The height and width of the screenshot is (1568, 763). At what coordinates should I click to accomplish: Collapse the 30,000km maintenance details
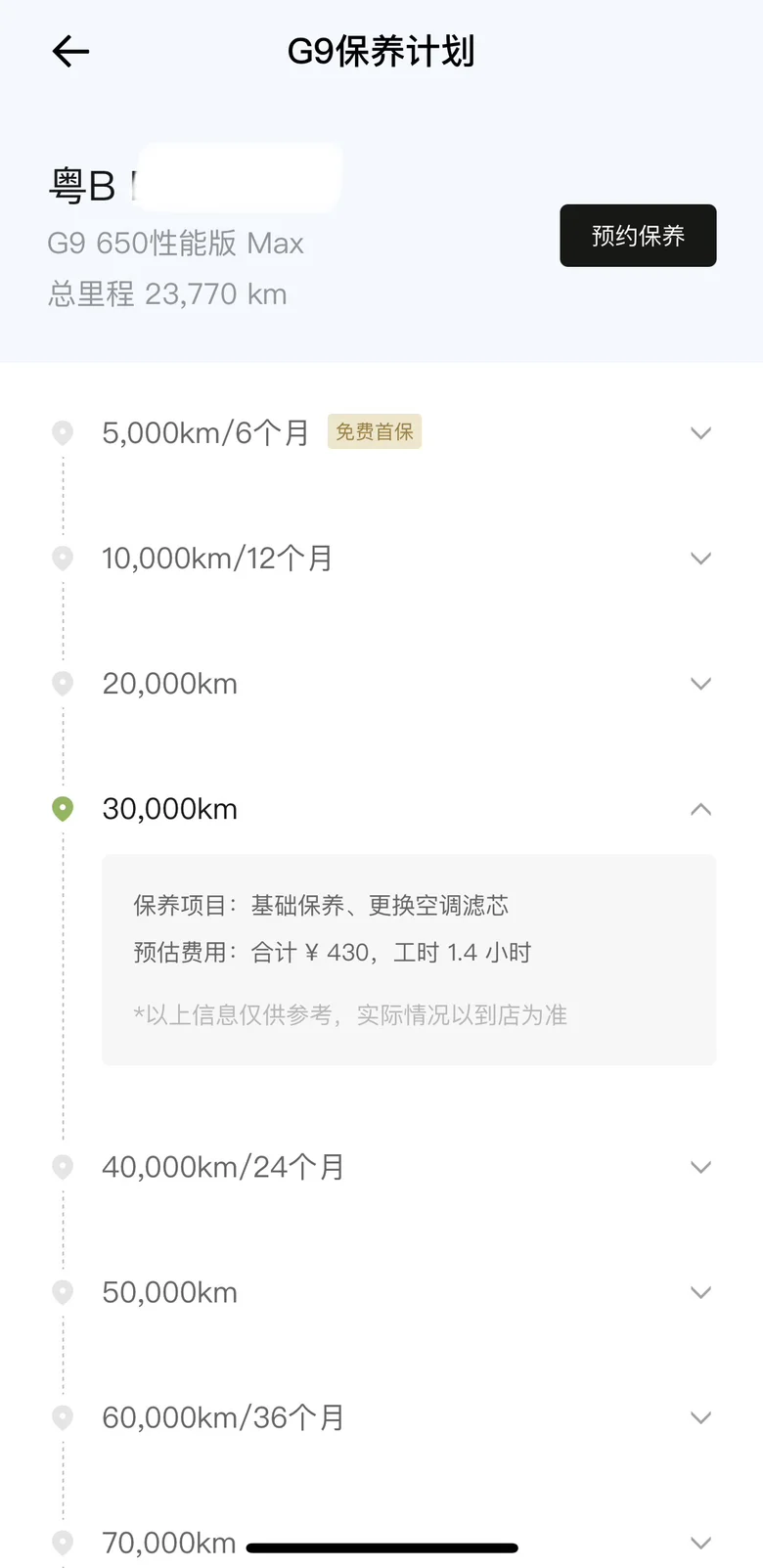pyautogui.click(x=381, y=809)
